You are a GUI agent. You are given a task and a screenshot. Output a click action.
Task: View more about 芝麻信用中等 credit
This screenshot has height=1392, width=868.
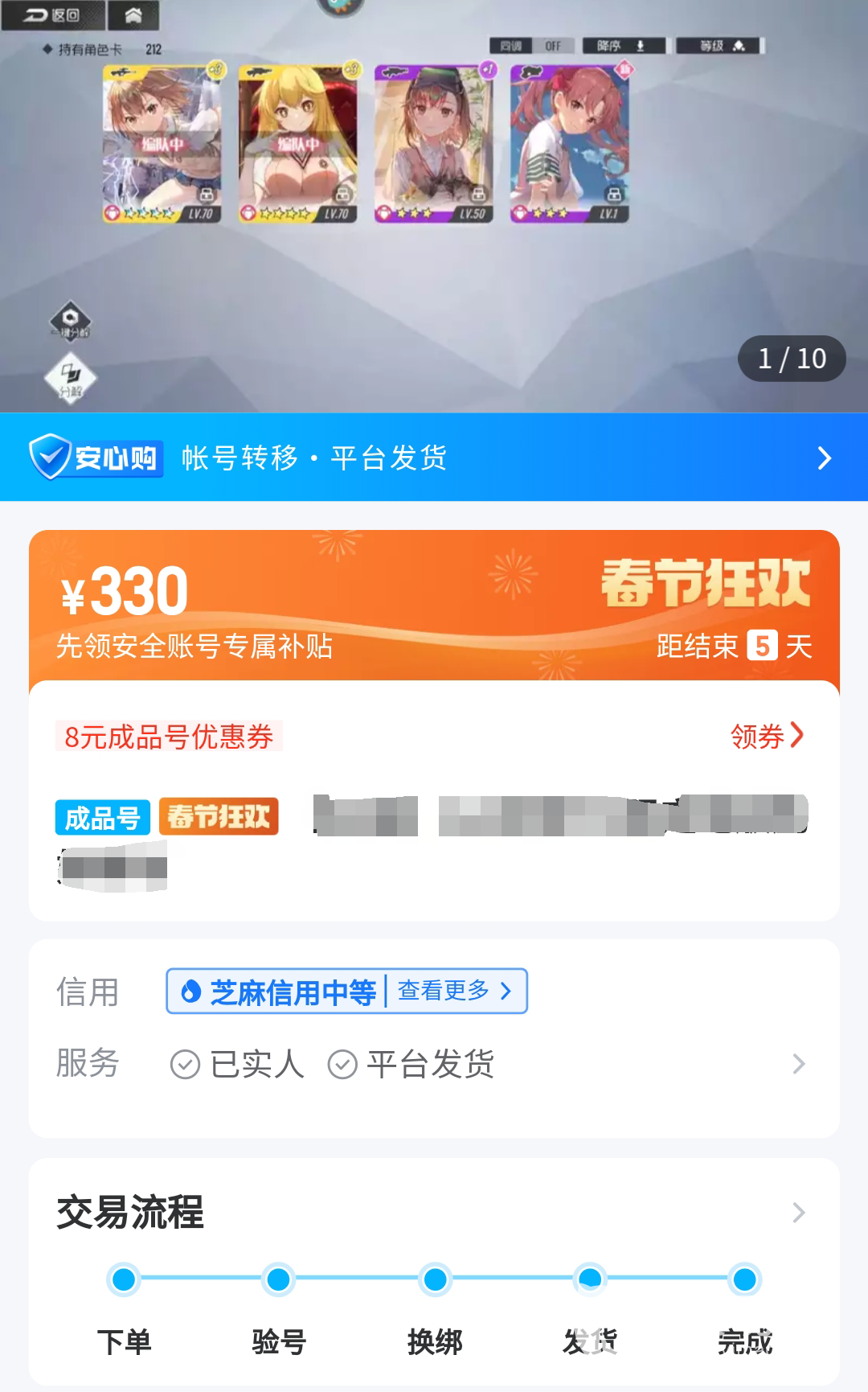click(x=454, y=991)
